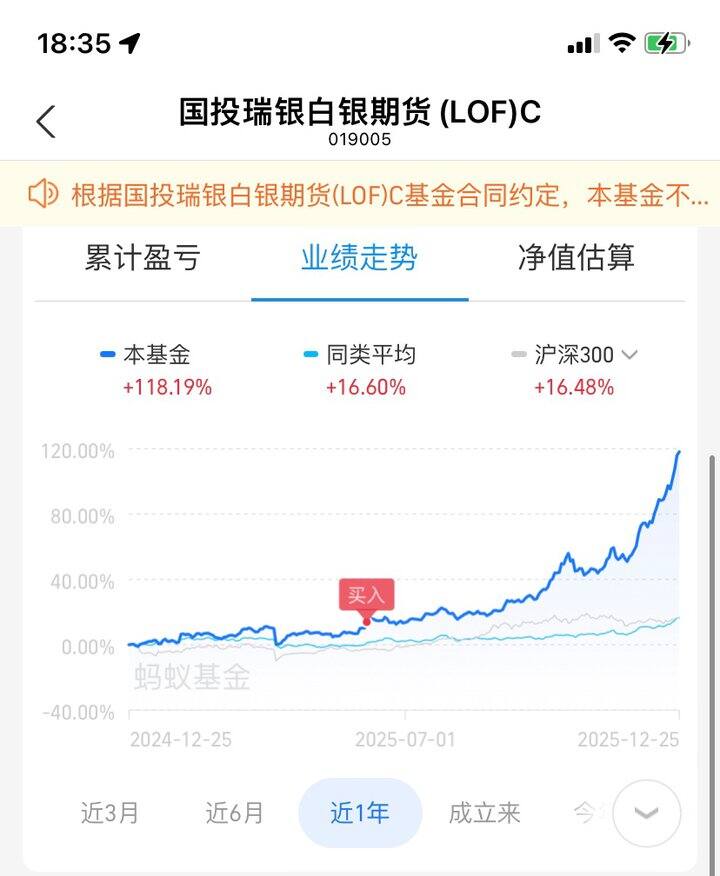Open the 沪深300 comparison dropdown

tap(629, 354)
